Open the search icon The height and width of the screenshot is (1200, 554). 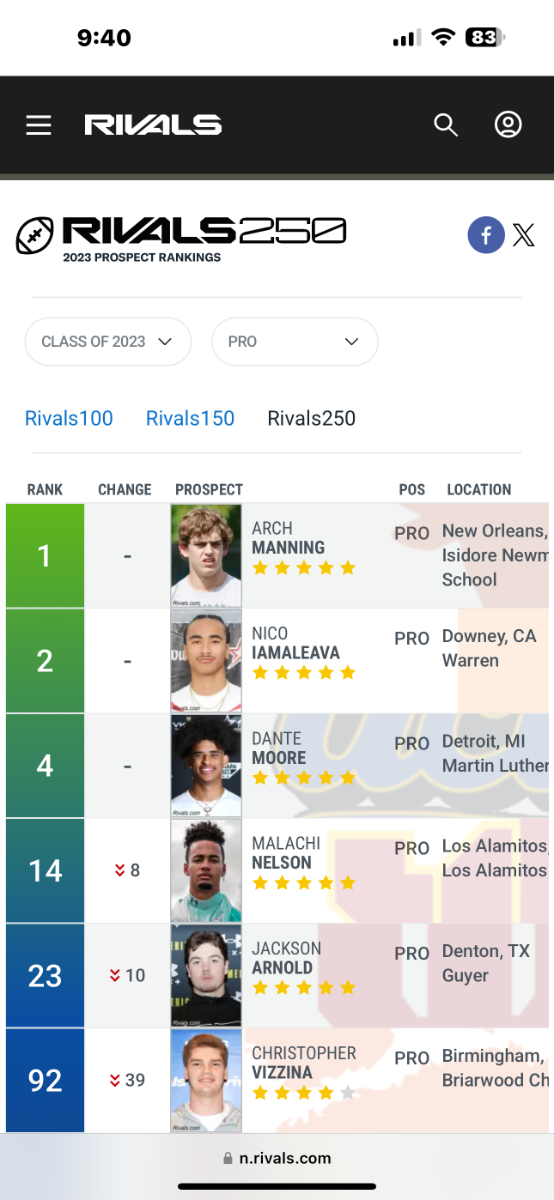pyautogui.click(x=445, y=125)
